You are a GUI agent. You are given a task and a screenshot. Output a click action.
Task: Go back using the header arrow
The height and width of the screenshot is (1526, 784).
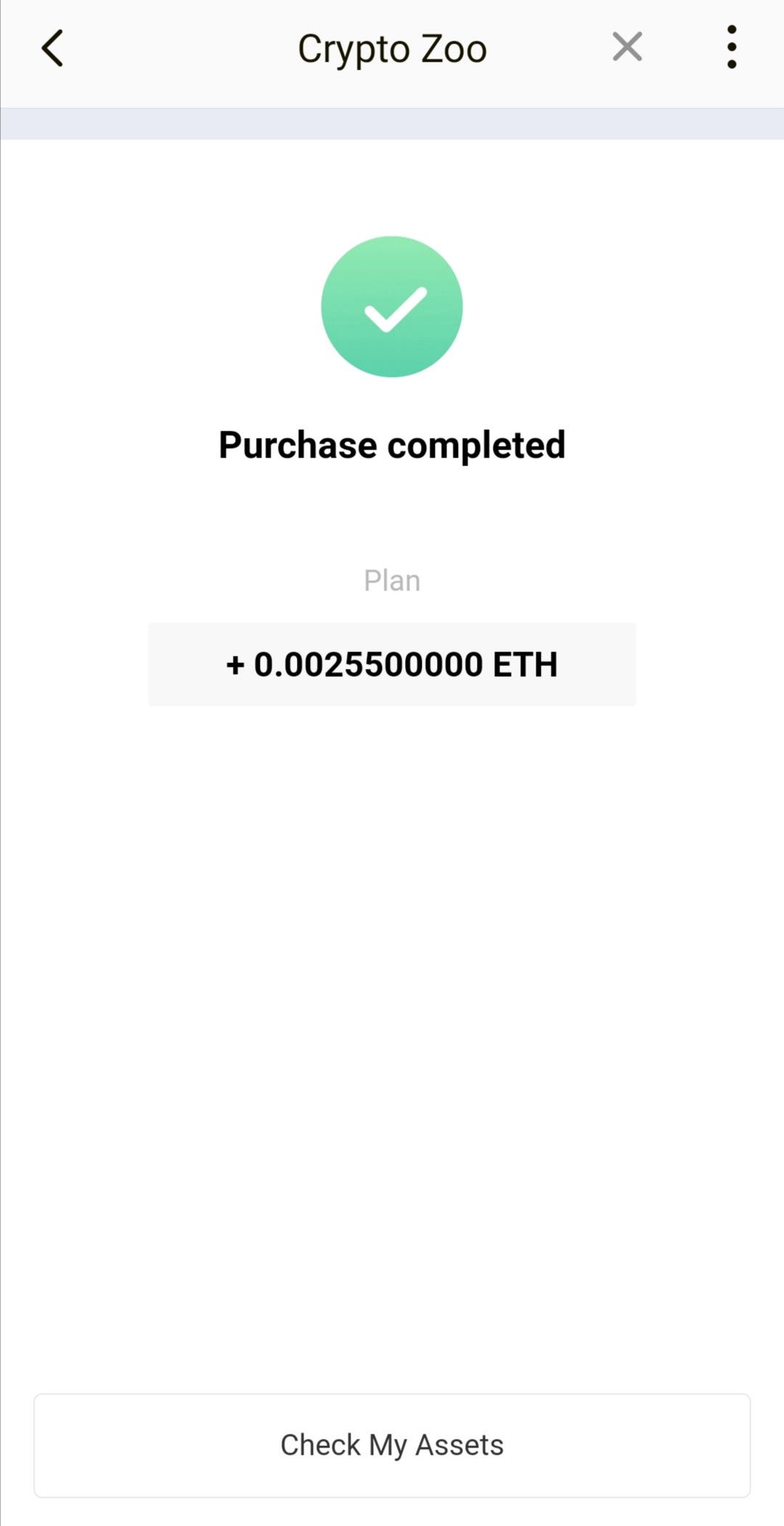click(52, 48)
